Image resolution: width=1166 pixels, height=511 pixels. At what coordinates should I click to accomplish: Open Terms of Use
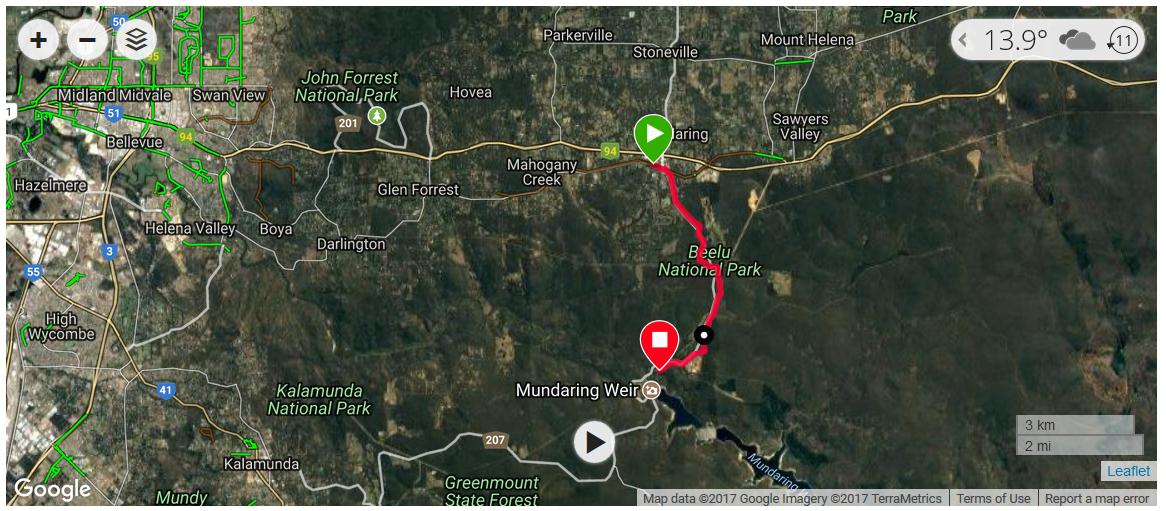click(993, 498)
